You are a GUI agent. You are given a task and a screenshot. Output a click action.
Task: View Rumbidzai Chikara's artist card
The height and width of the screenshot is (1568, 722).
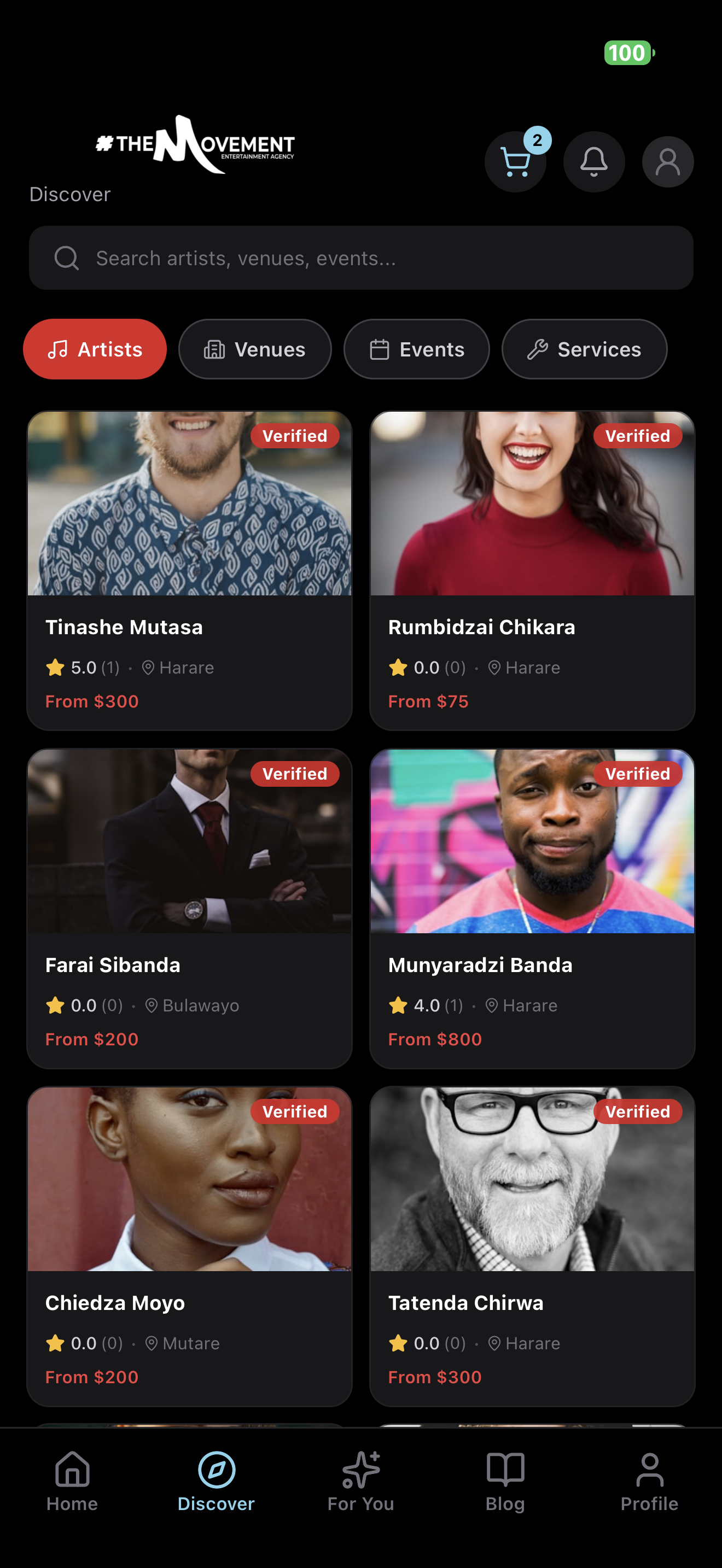point(532,570)
